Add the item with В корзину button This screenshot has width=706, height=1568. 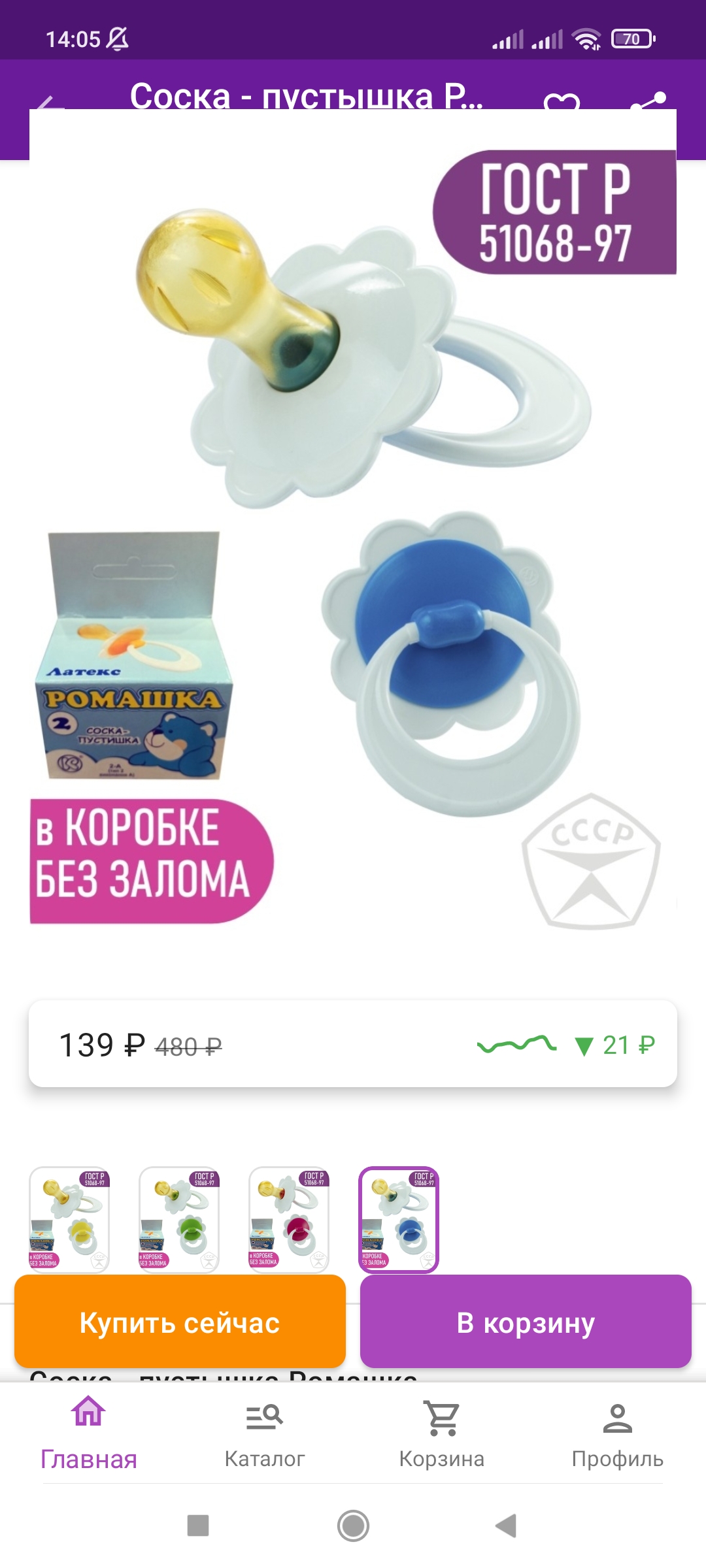(526, 1322)
